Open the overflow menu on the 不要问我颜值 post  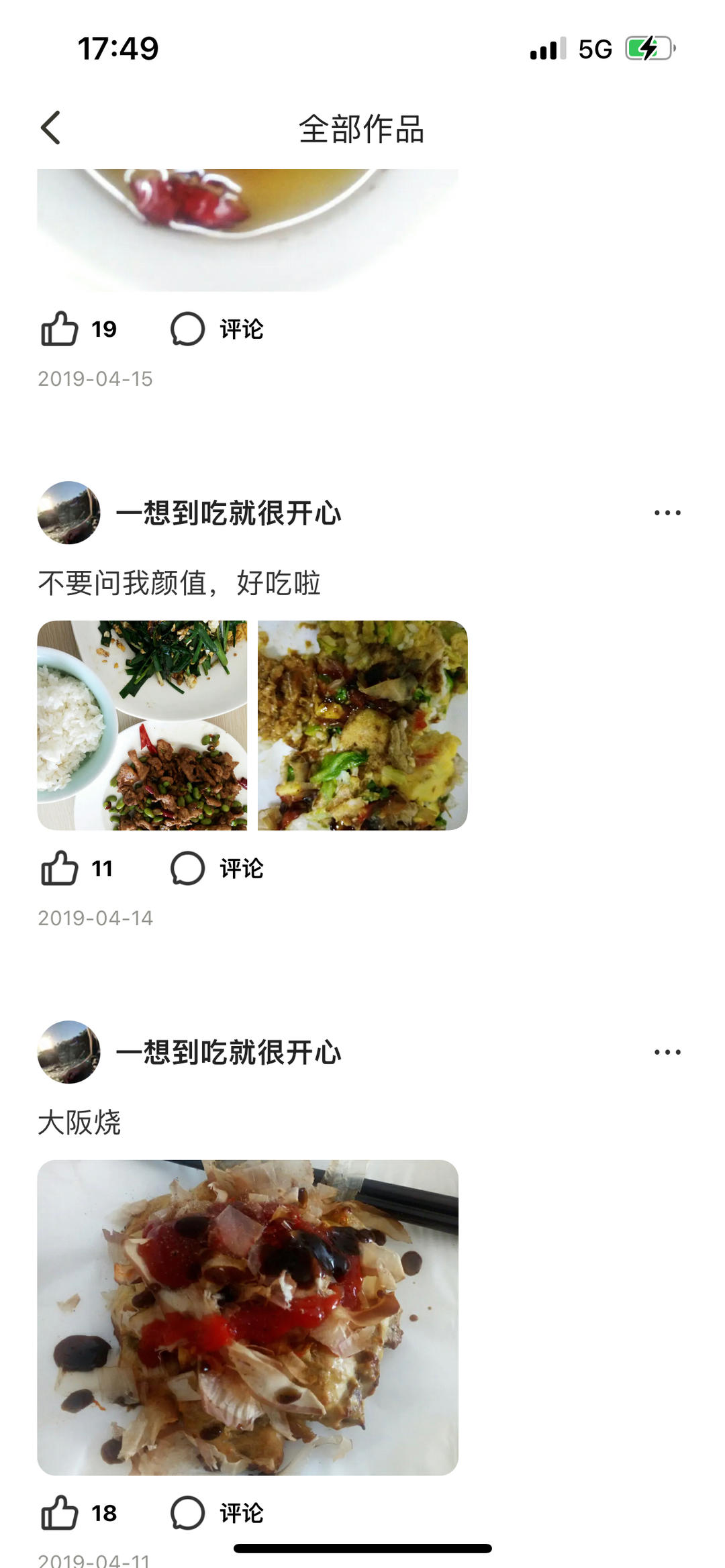coord(667,513)
